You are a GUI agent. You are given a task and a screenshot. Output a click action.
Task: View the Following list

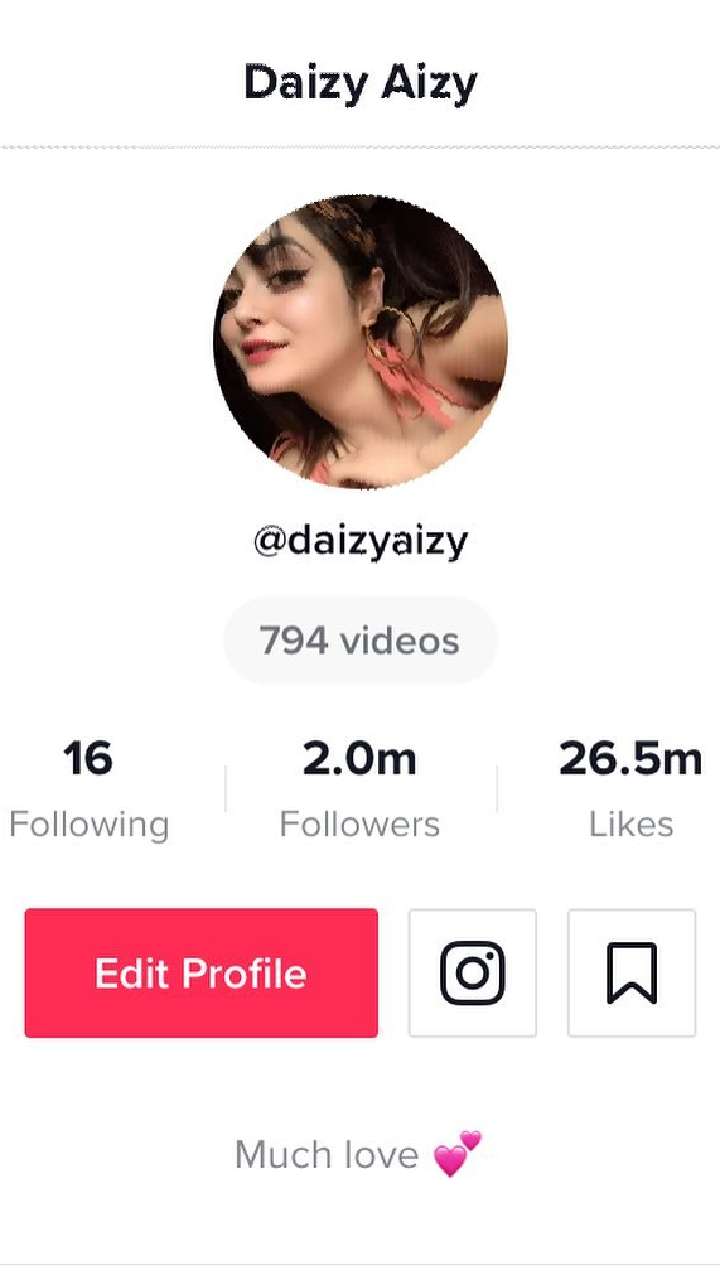(89, 790)
